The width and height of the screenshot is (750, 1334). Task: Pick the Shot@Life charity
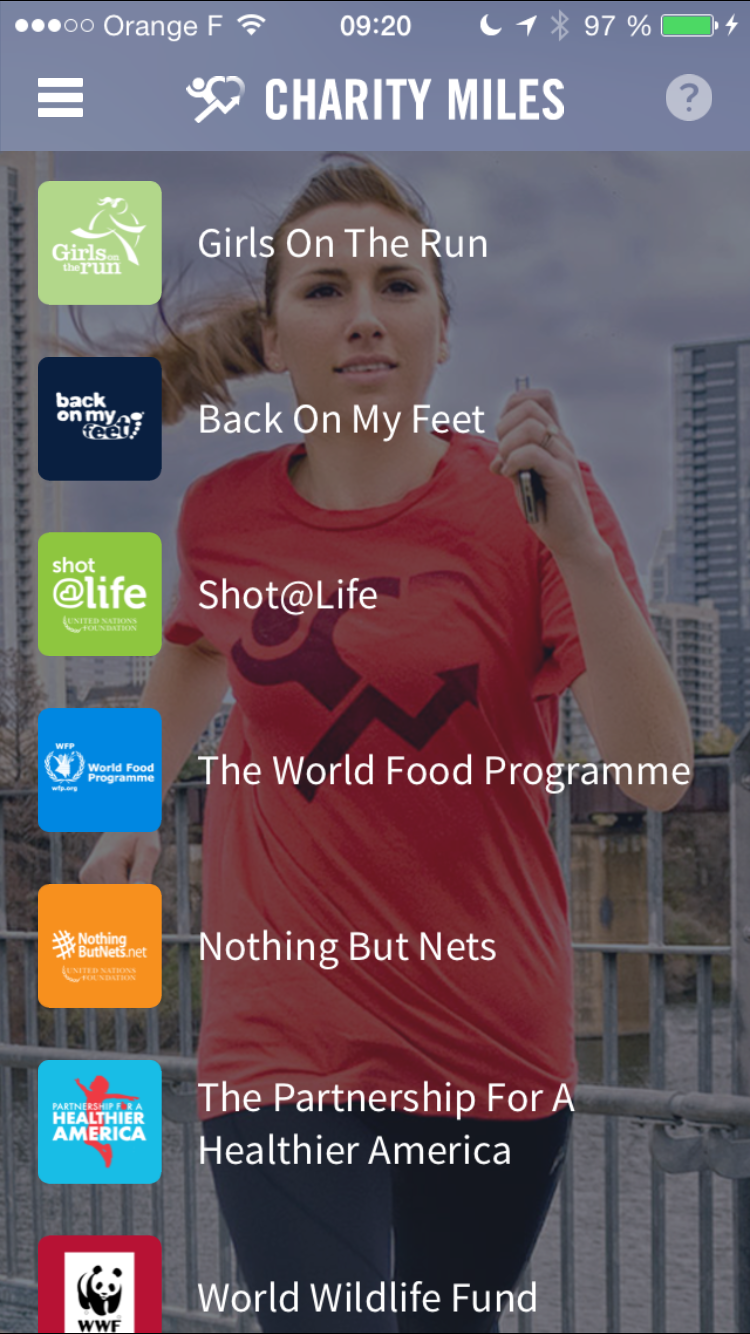(x=287, y=595)
